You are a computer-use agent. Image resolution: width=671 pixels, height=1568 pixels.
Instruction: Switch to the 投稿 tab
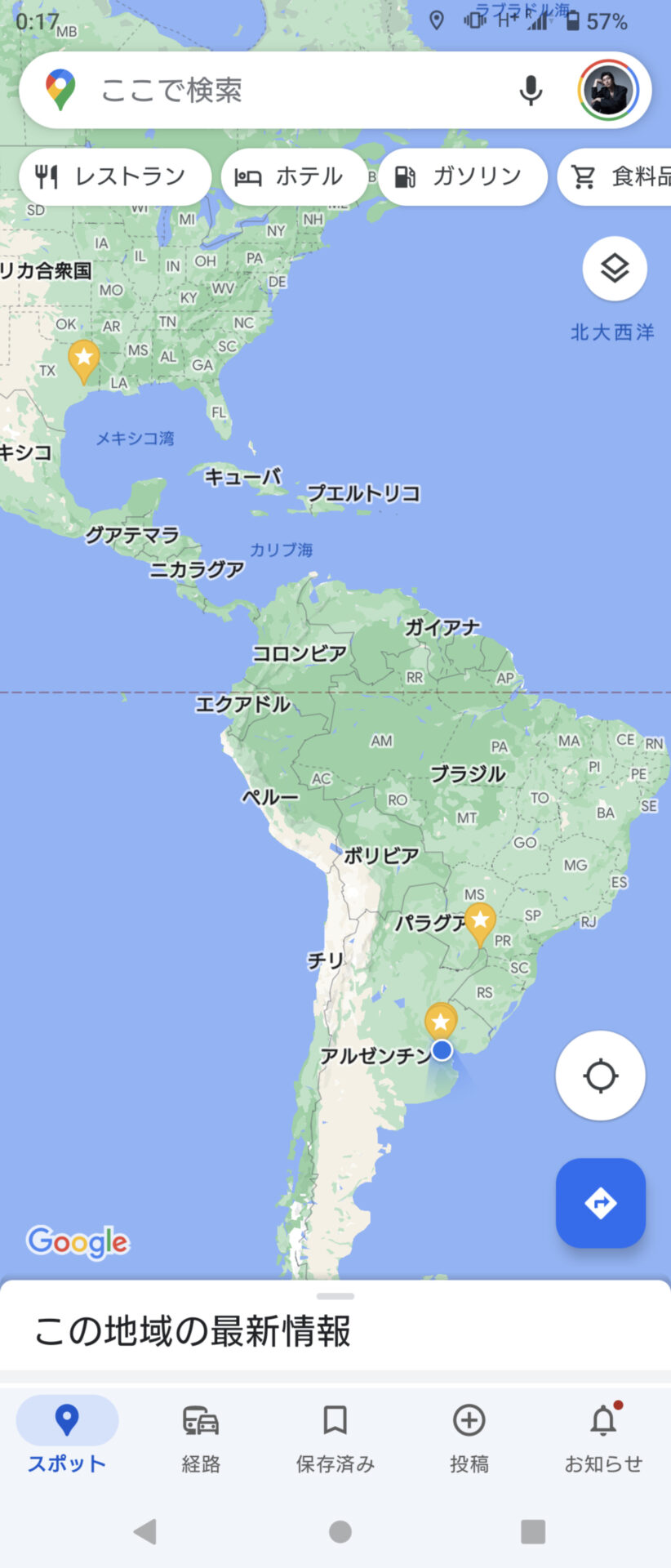tap(469, 1436)
